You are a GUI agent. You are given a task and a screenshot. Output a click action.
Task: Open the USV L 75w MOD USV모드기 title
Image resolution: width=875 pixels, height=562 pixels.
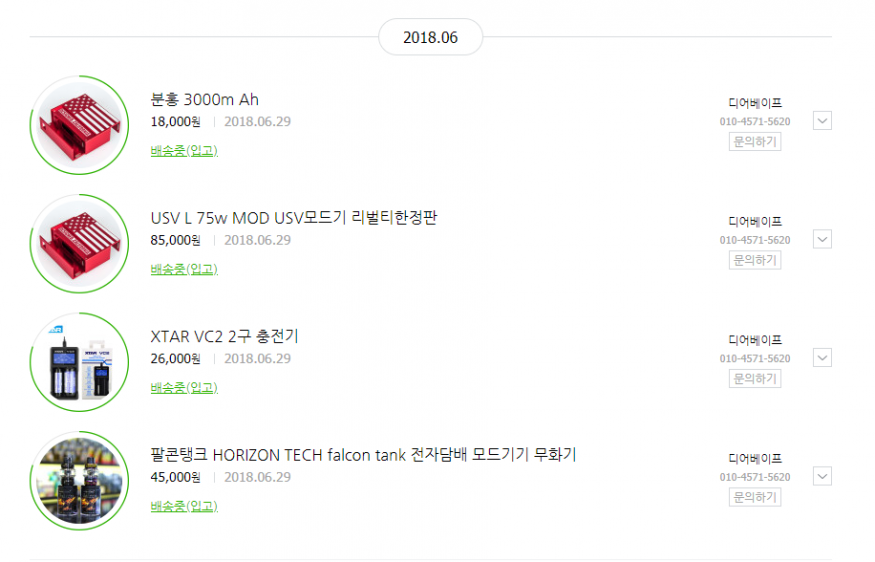(x=293, y=218)
